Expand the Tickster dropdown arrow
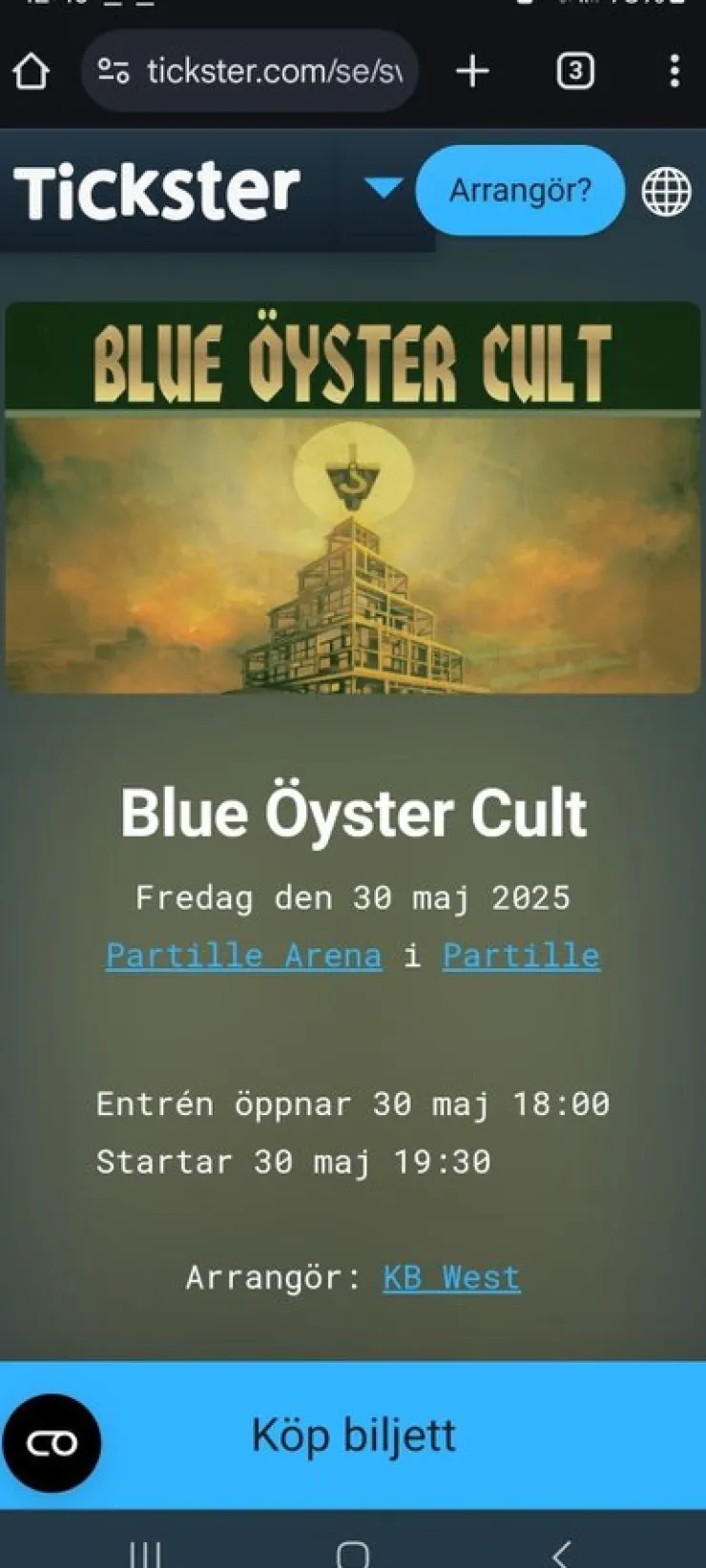This screenshot has width=706, height=1568. pos(384,188)
